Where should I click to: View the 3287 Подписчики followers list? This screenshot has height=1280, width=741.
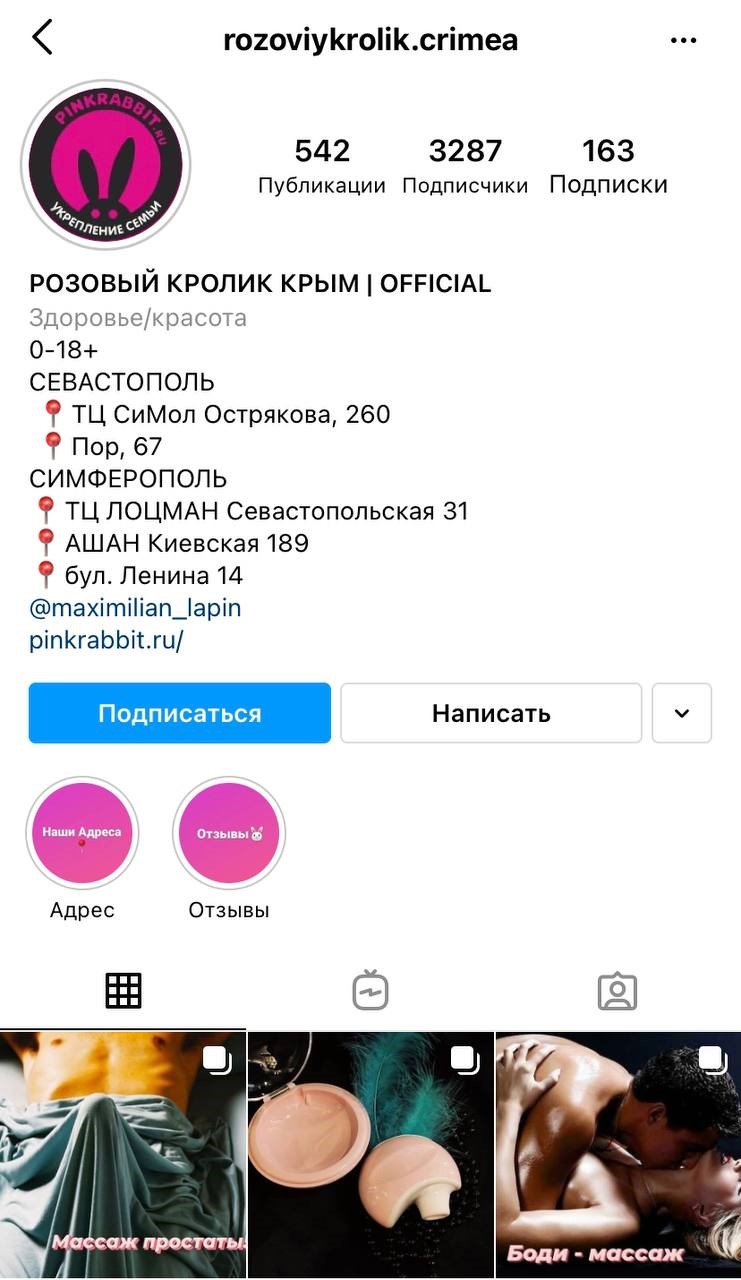pyautogui.click(x=465, y=166)
